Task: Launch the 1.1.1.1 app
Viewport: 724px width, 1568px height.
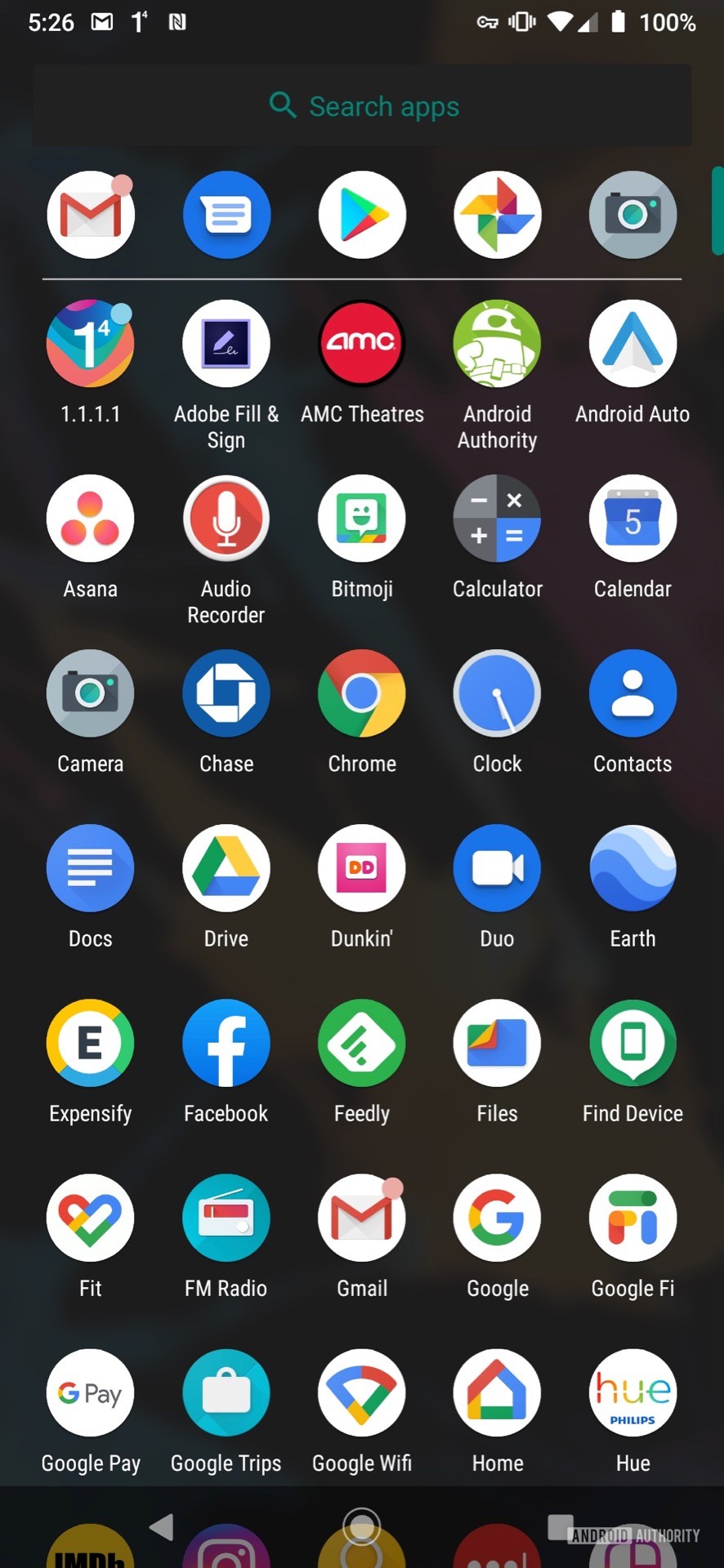Action: coord(91,344)
